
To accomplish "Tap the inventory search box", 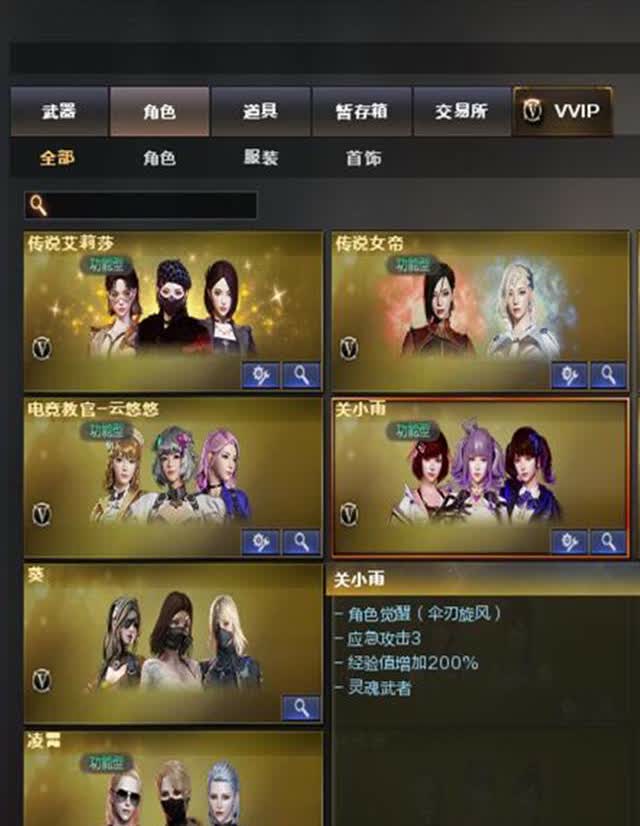I will [x=141, y=205].
